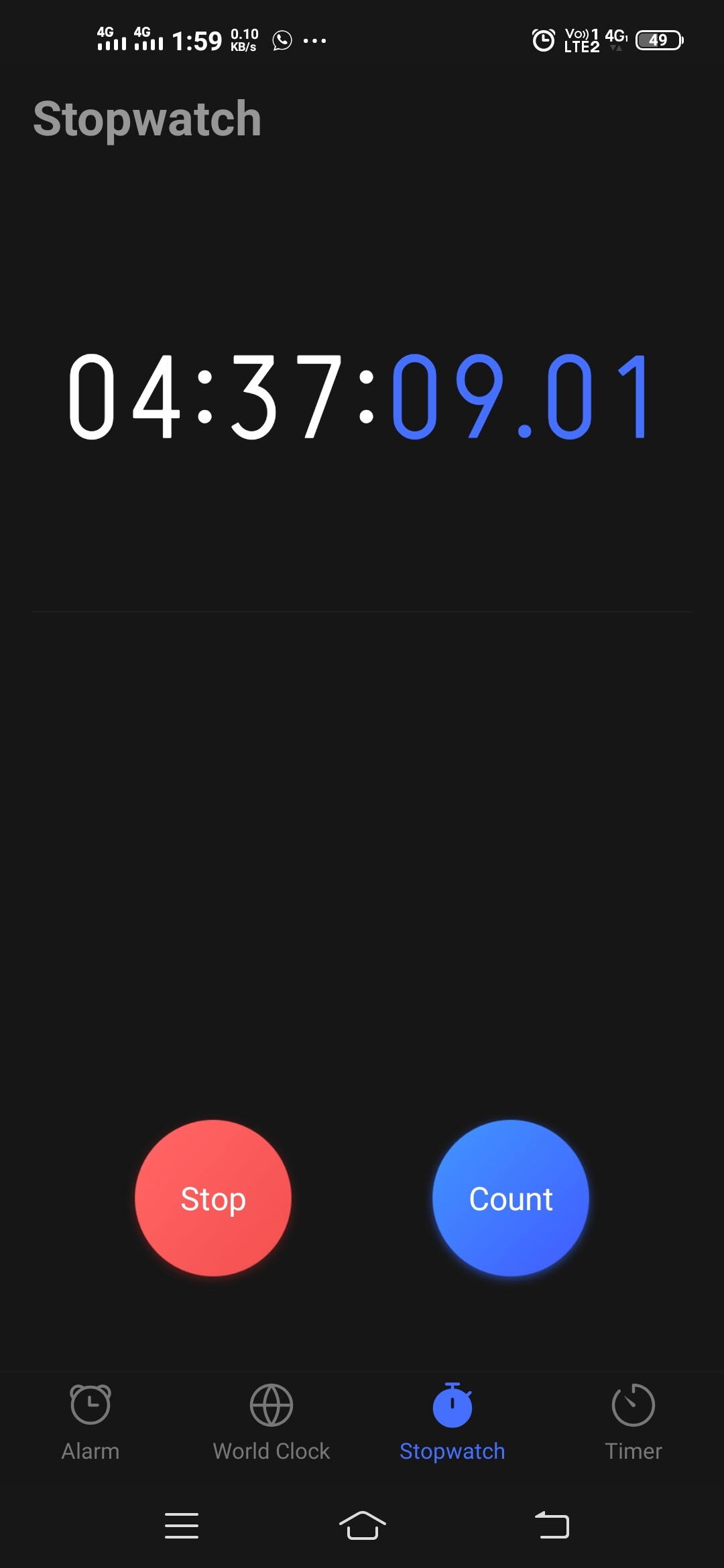Viewport: 724px width, 1568px height.
Task: Record a lap with Count
Action: tap(511, 1198)
